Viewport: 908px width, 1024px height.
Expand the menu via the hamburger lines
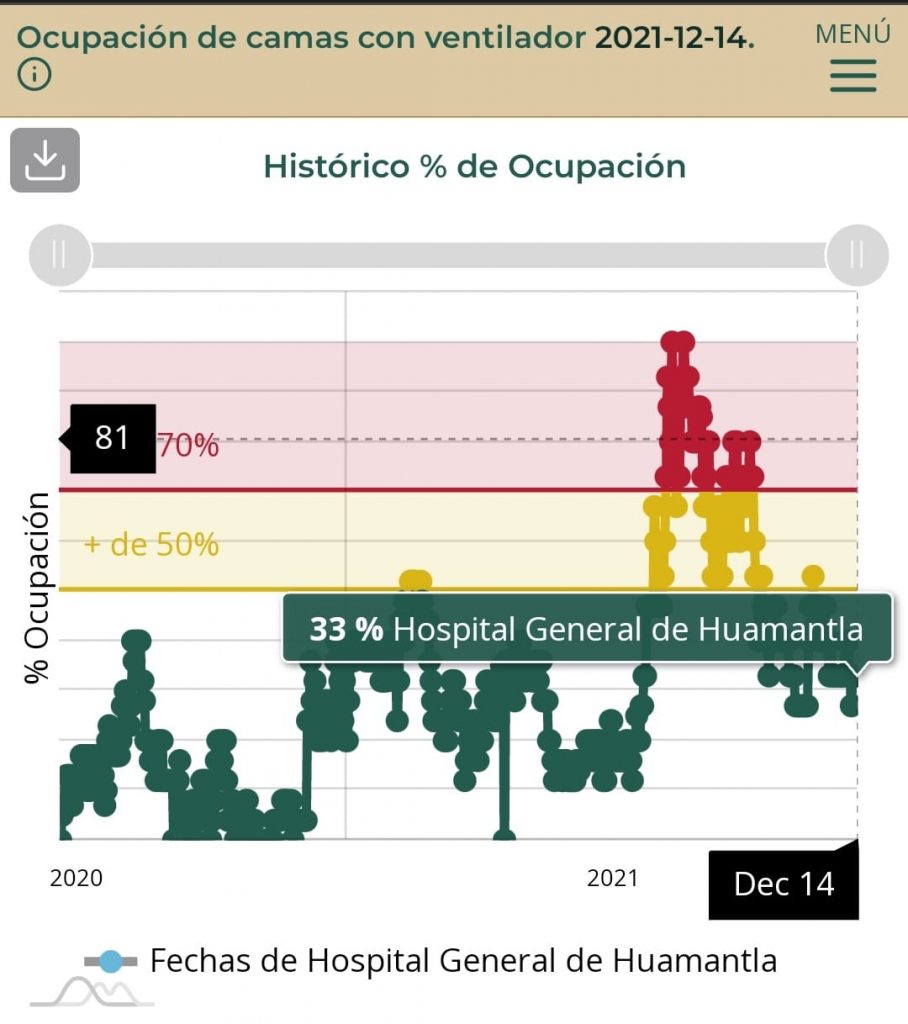[852, 77]
